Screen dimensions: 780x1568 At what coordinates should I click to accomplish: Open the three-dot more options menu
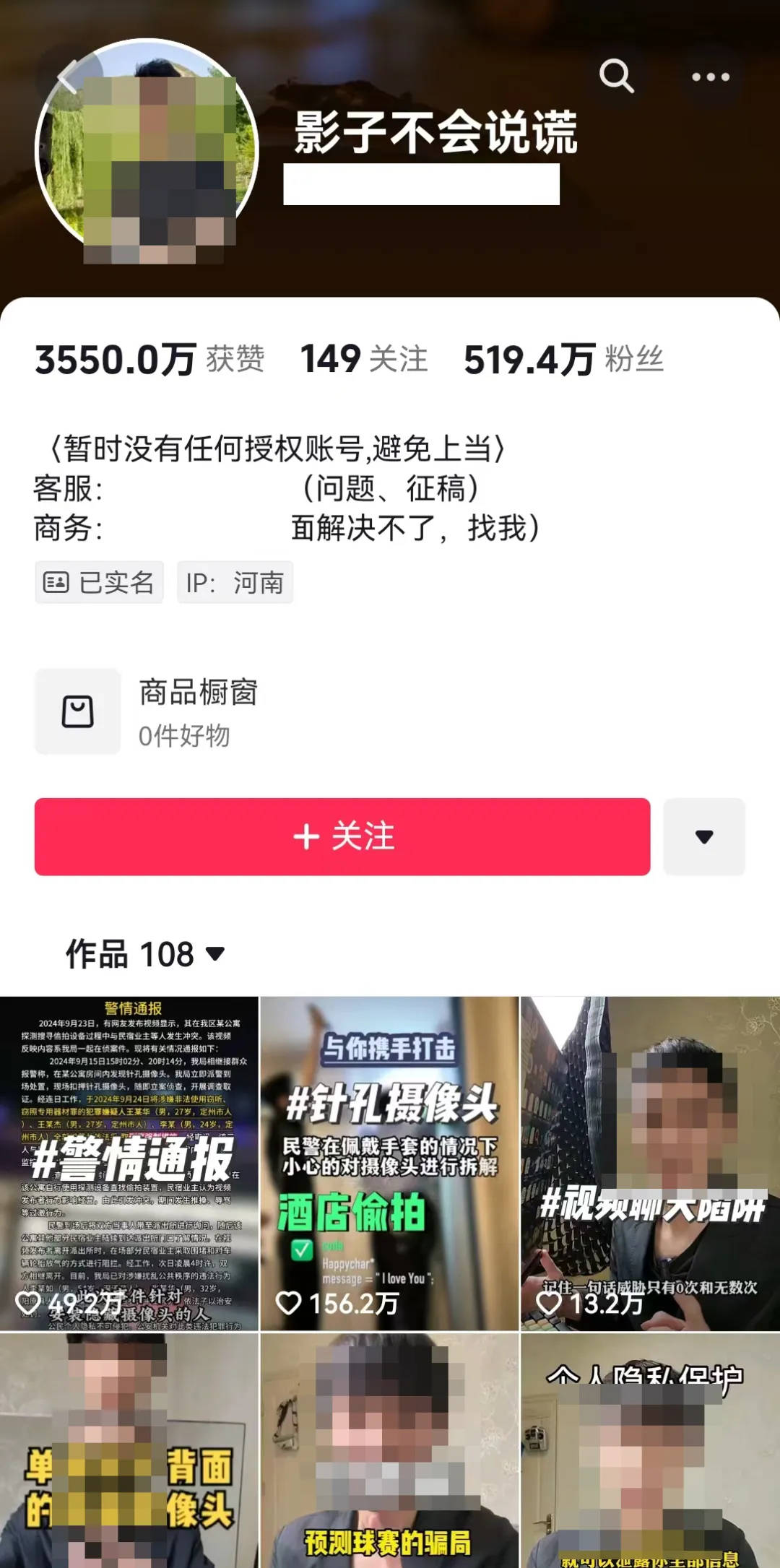pos(711,77)
